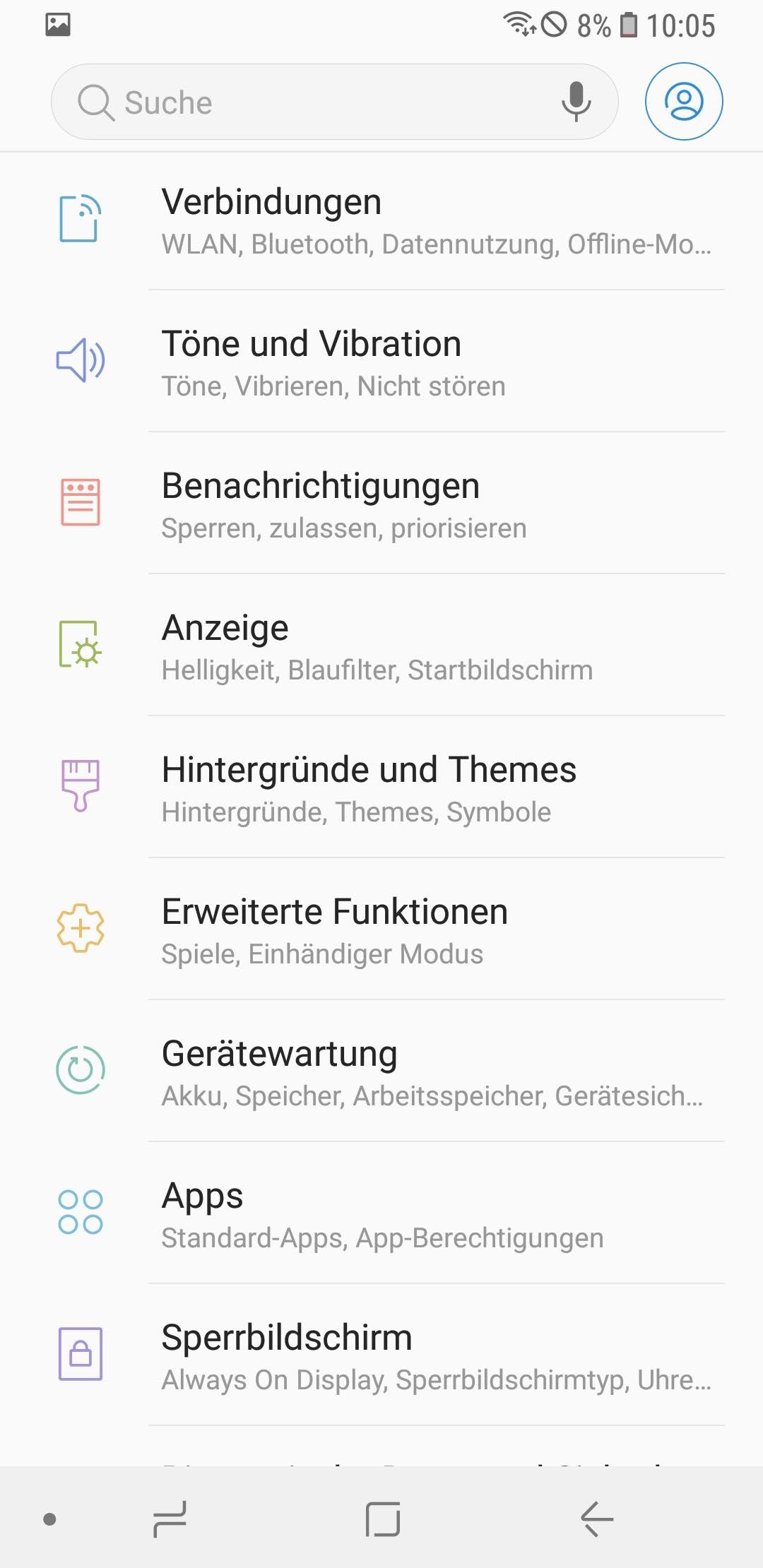The image size is (763, 1568).
Task: Show recent apps from the navigation bar
Action: tap(170, 1519)
